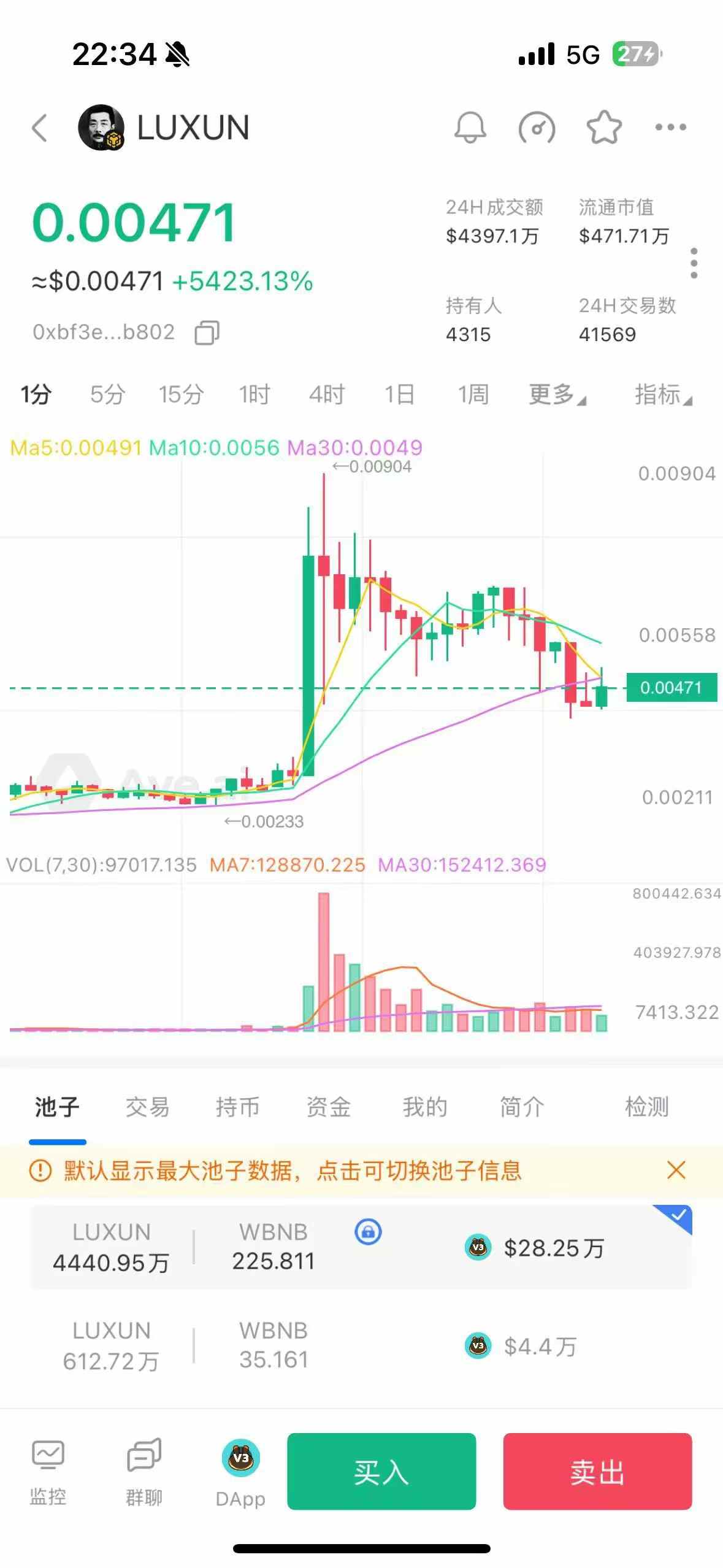723x1568 pixels.
Task: Tap the green 买入 buy button
Action: click(381, 1471)
